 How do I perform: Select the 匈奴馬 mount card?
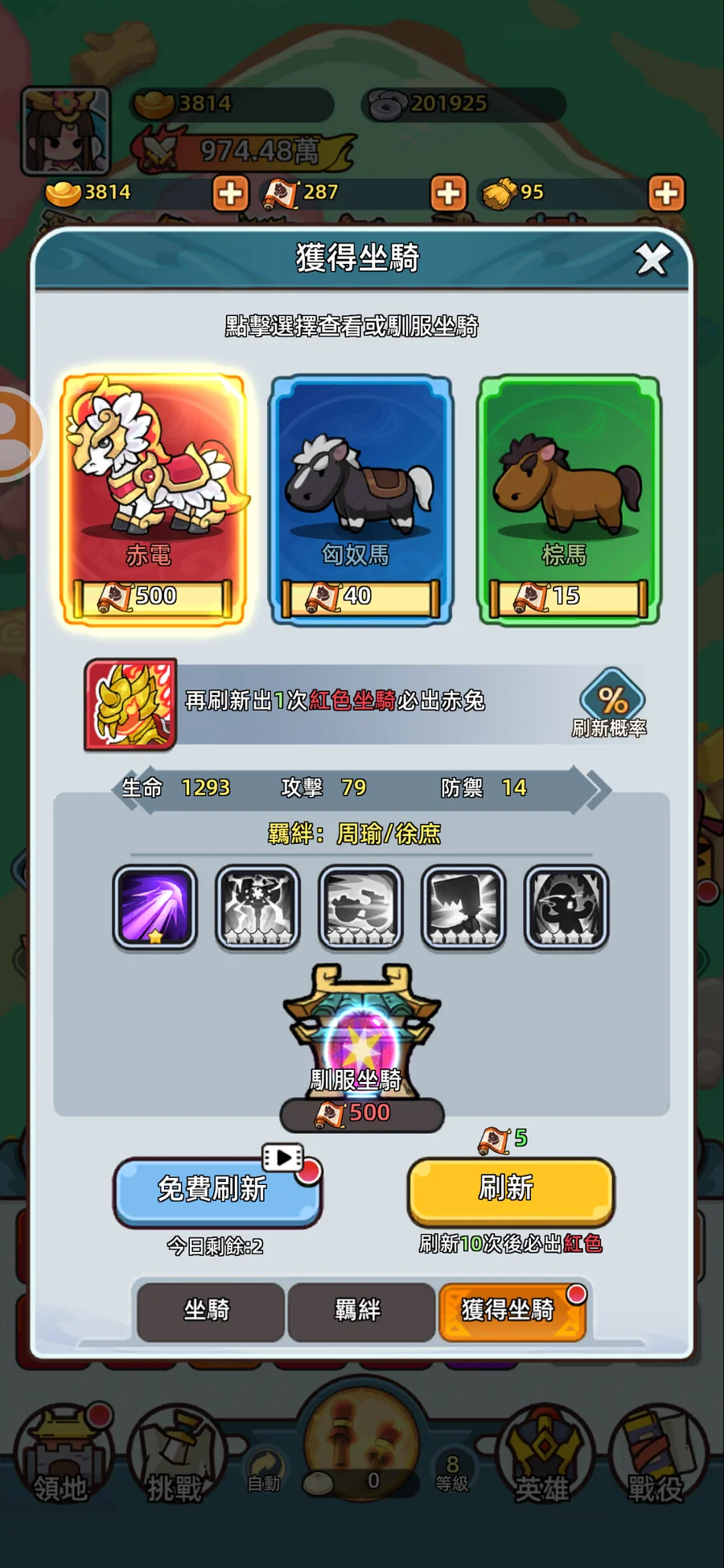click(x=360, y=500)
